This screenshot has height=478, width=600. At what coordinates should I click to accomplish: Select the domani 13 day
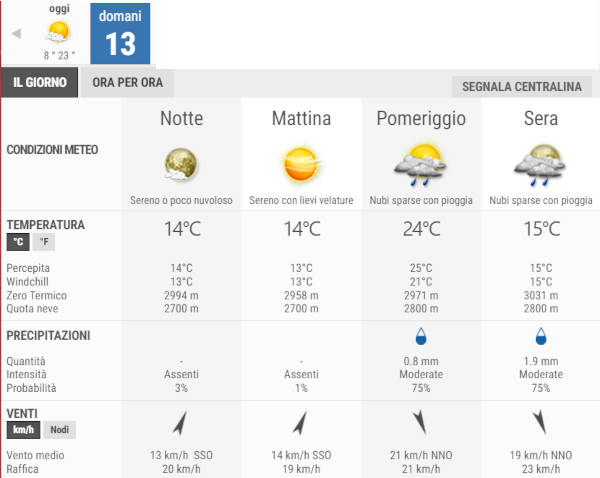pos(120,33)
